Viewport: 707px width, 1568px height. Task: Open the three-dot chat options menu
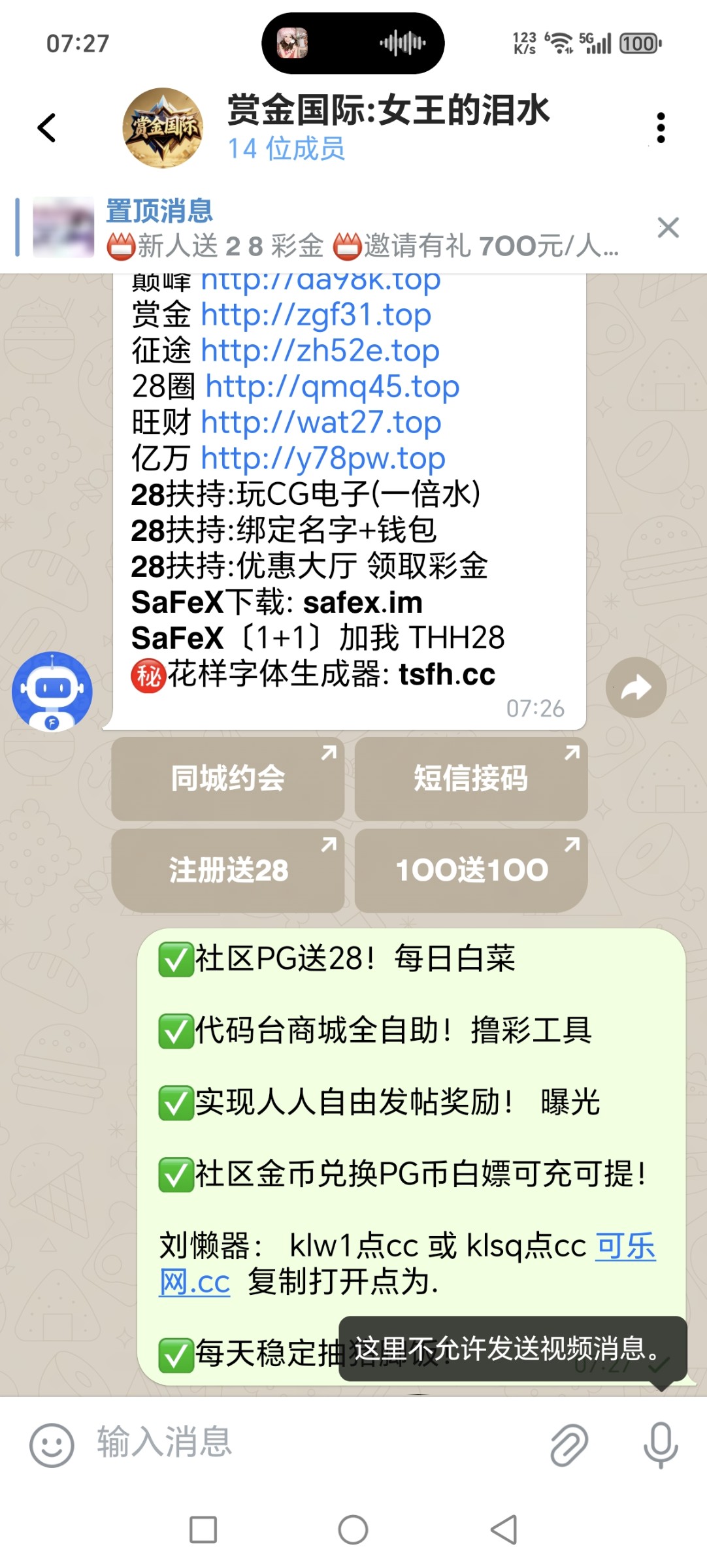coord(661,127)
